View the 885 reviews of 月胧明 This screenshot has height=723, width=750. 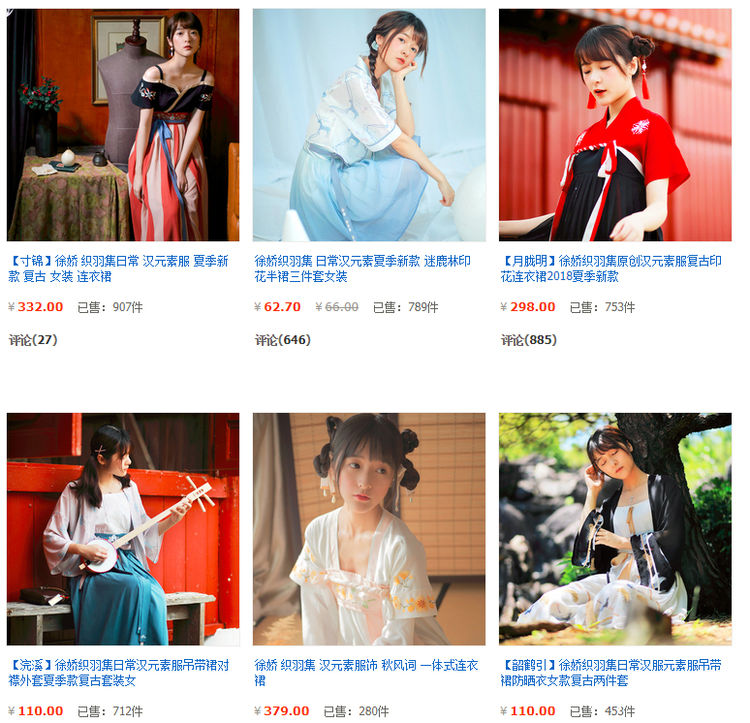point(529,340)
